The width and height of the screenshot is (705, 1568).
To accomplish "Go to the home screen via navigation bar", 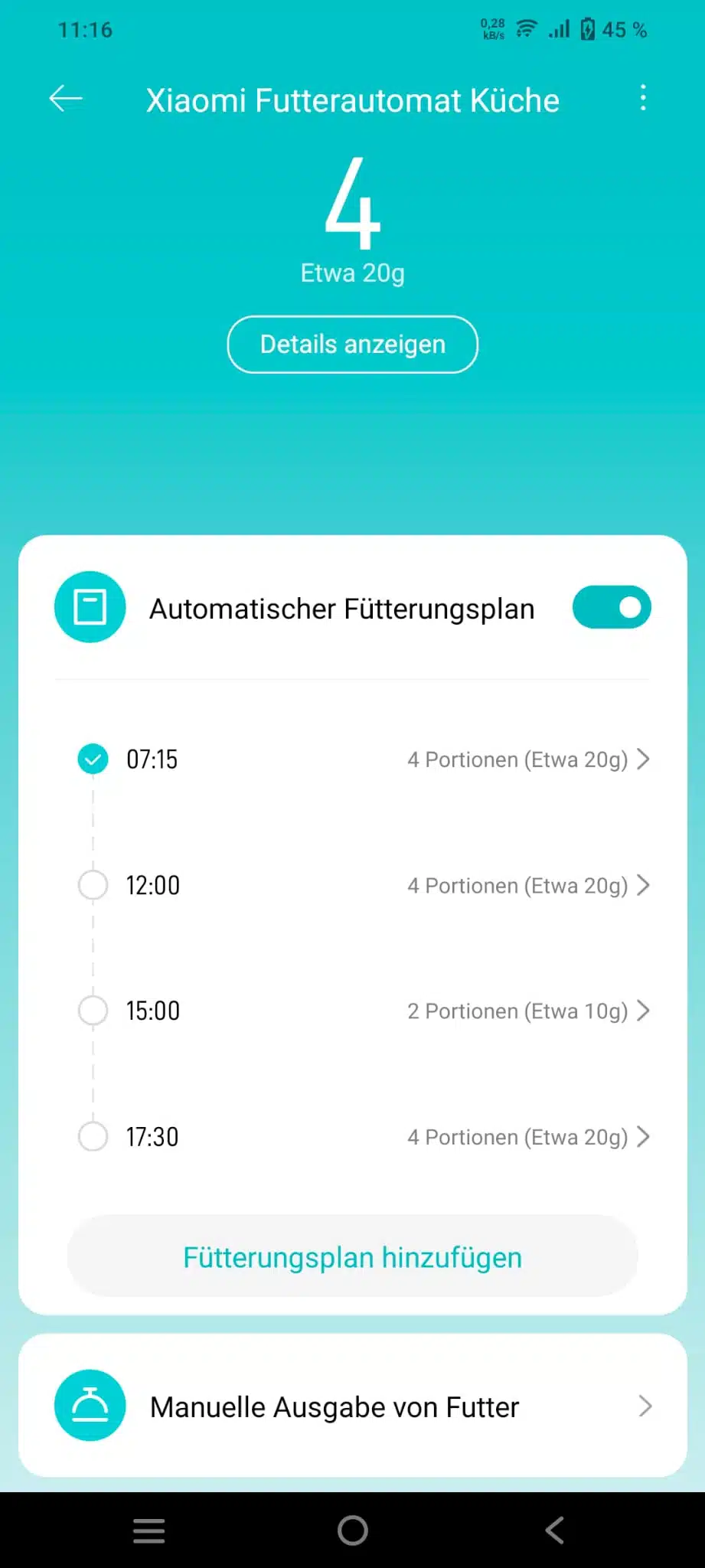I will (353, 1530).
